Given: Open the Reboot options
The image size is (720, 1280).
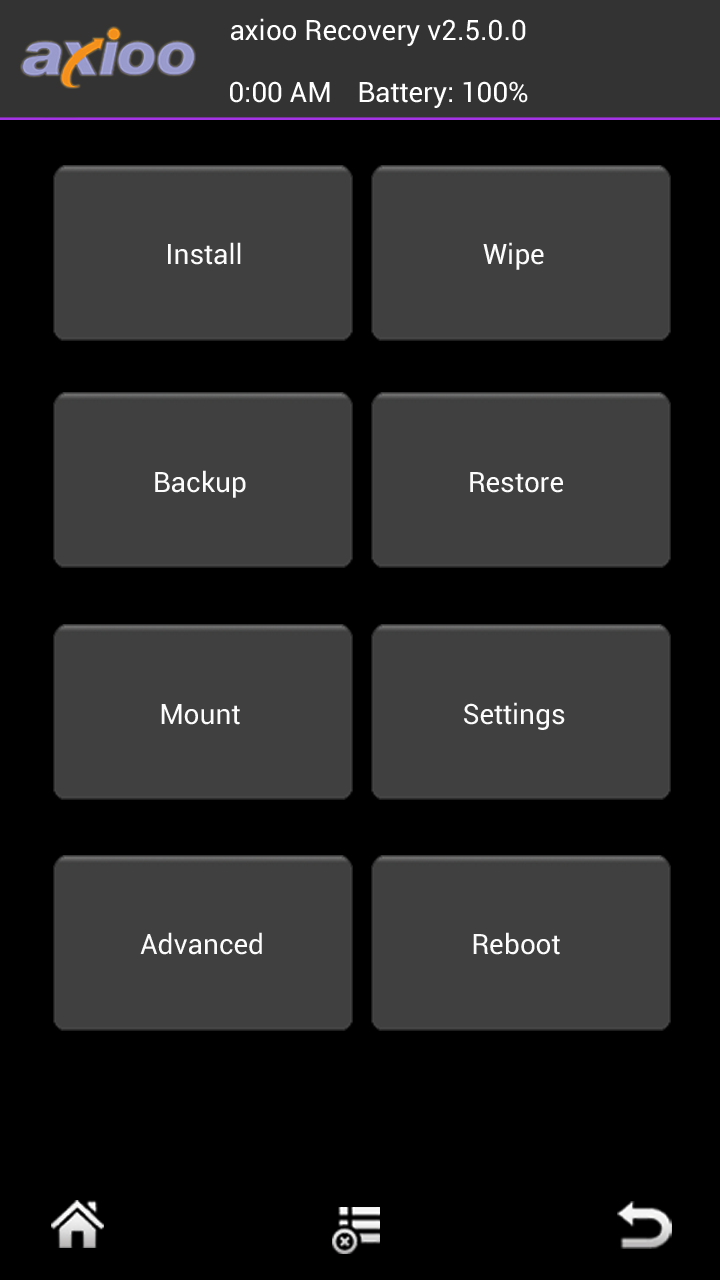Looking at the screenshot, I should (521, 943).
